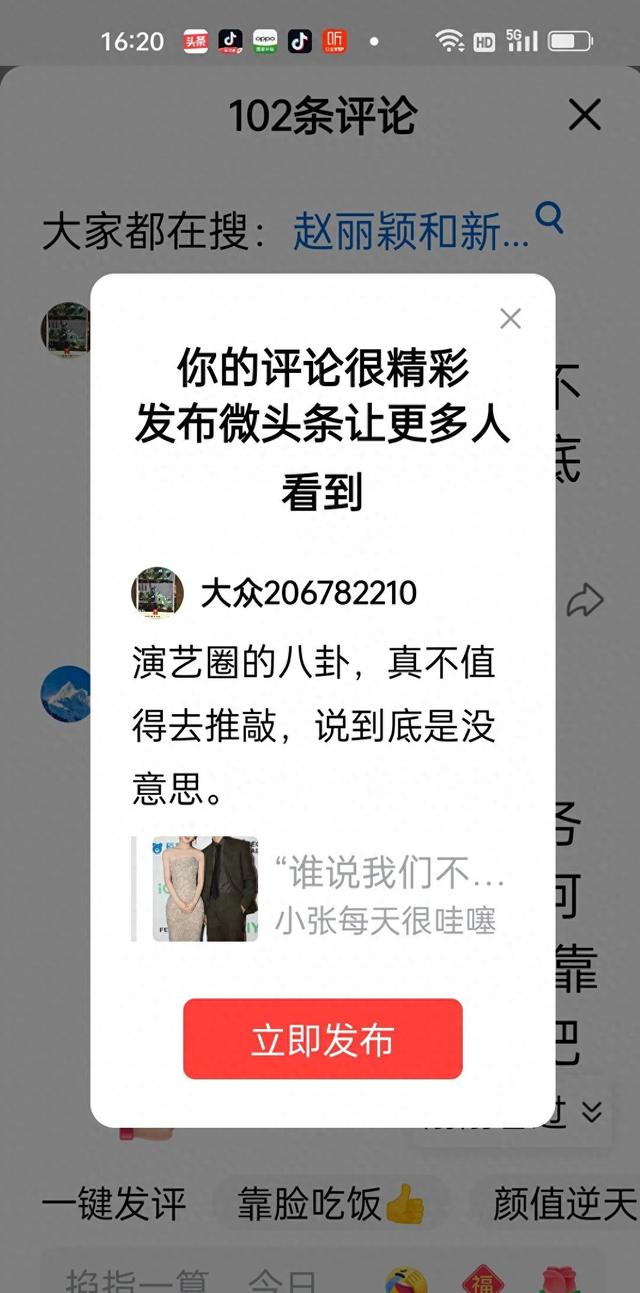Dismiss the publish dialog
The height and width of the screenshot is (1293, 640).
510,319
